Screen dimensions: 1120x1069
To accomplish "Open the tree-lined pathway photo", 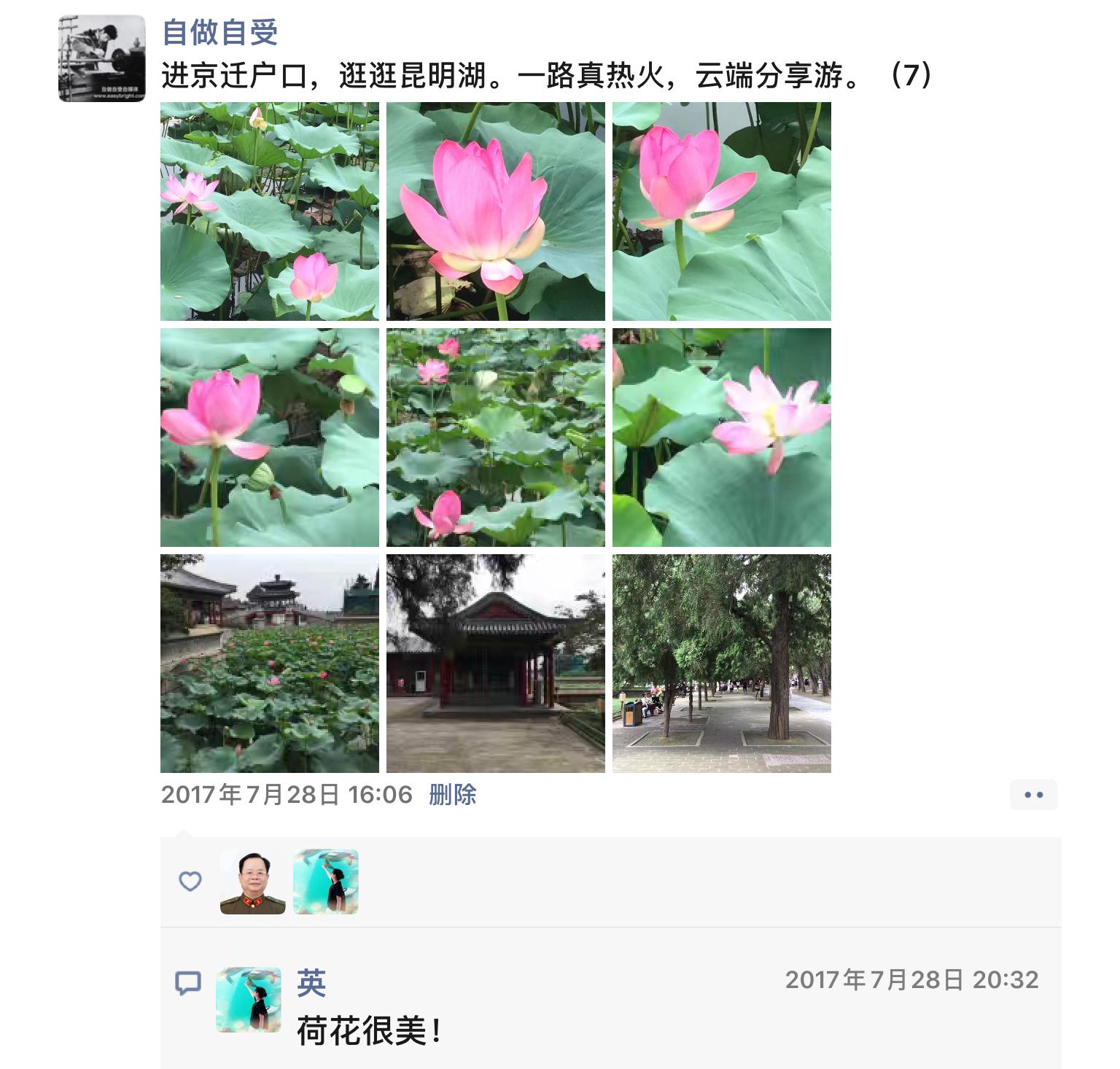I will (x=722, y=664).
